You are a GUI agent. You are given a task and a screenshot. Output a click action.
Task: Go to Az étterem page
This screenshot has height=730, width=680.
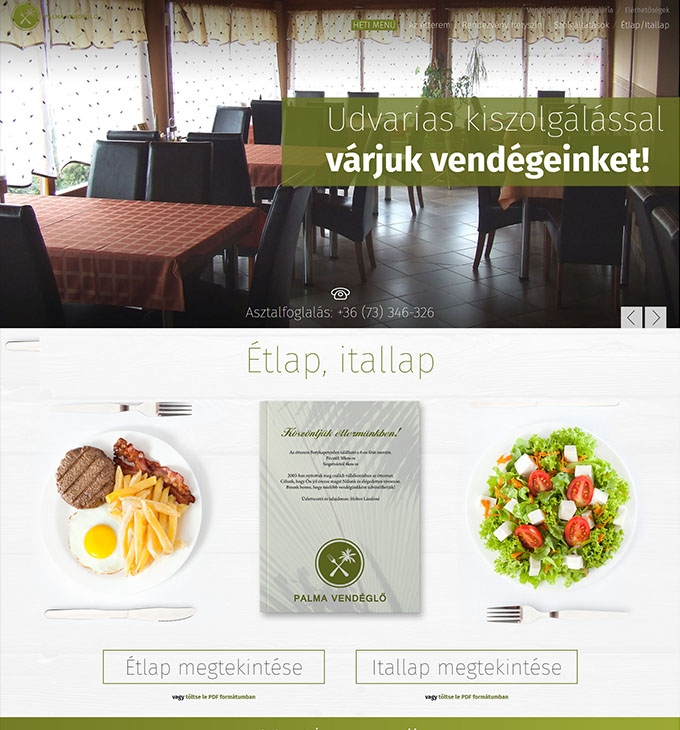429,24
